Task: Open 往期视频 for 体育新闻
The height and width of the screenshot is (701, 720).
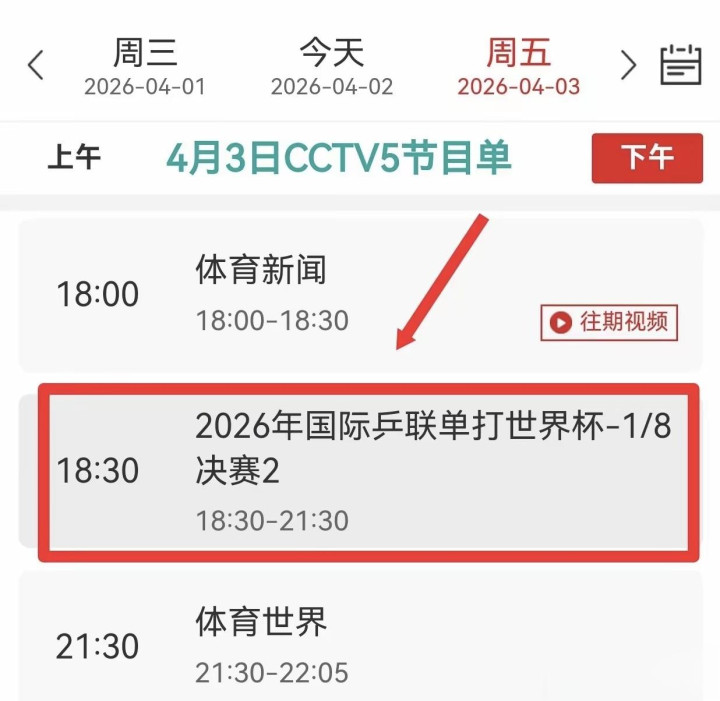Action: (610, 323)
